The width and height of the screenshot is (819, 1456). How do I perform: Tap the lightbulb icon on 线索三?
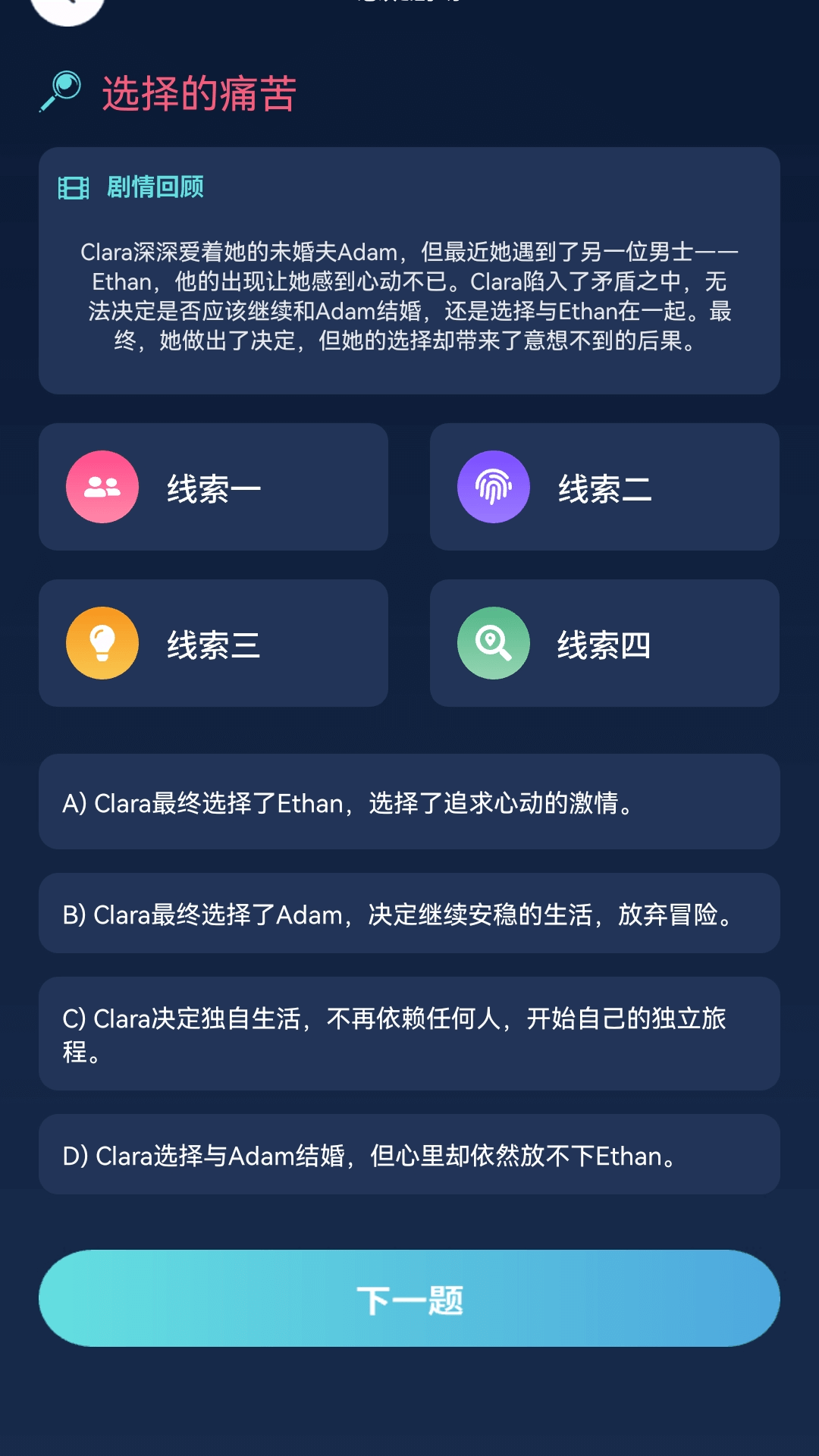point(102,642)
